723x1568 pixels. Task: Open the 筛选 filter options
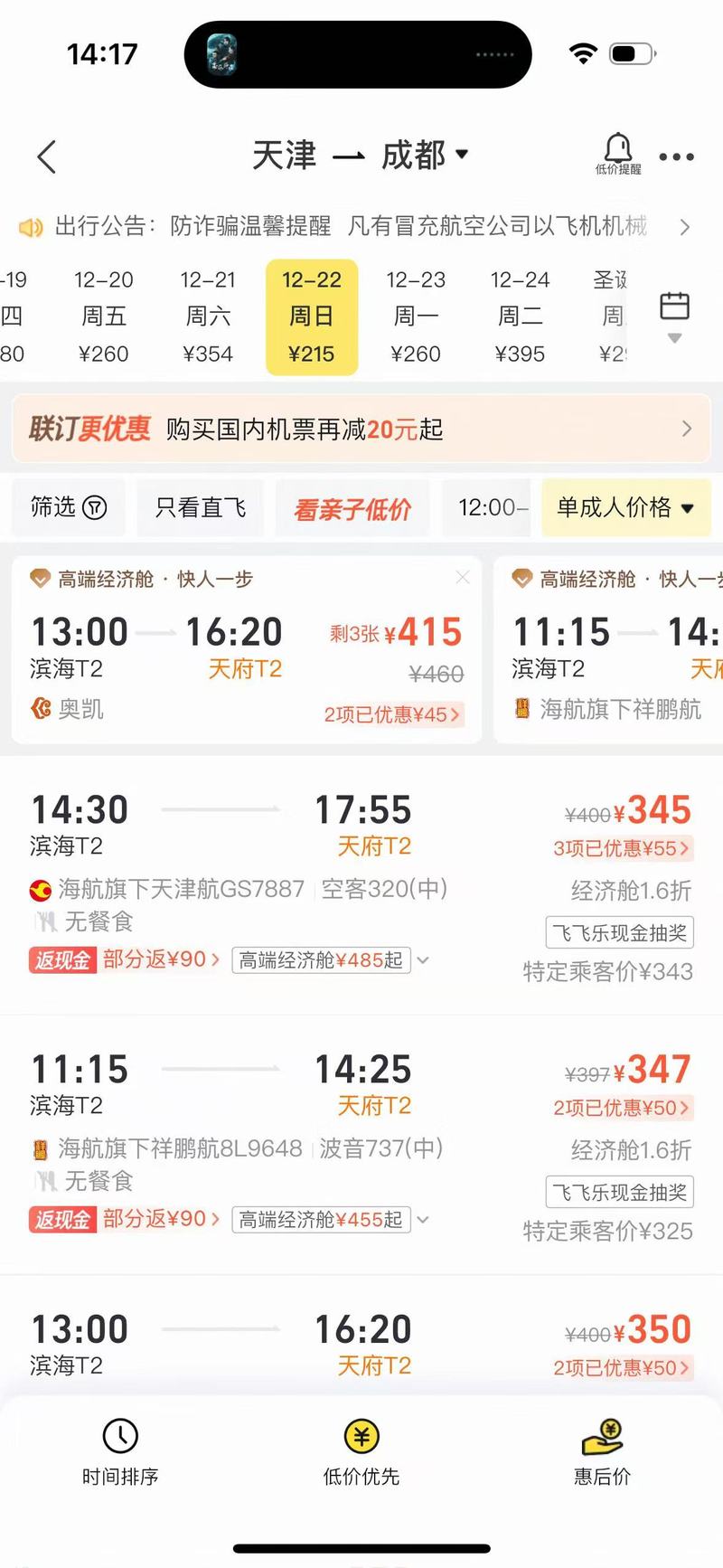pyautogui.click(x=69, y=507)
